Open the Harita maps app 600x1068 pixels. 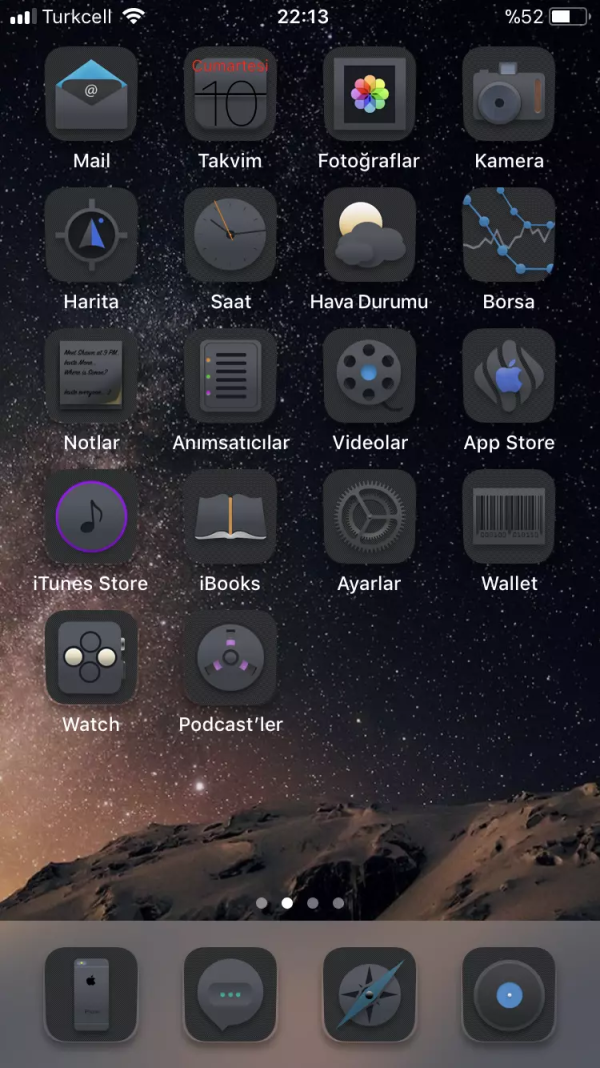click(x=91, y=234)
